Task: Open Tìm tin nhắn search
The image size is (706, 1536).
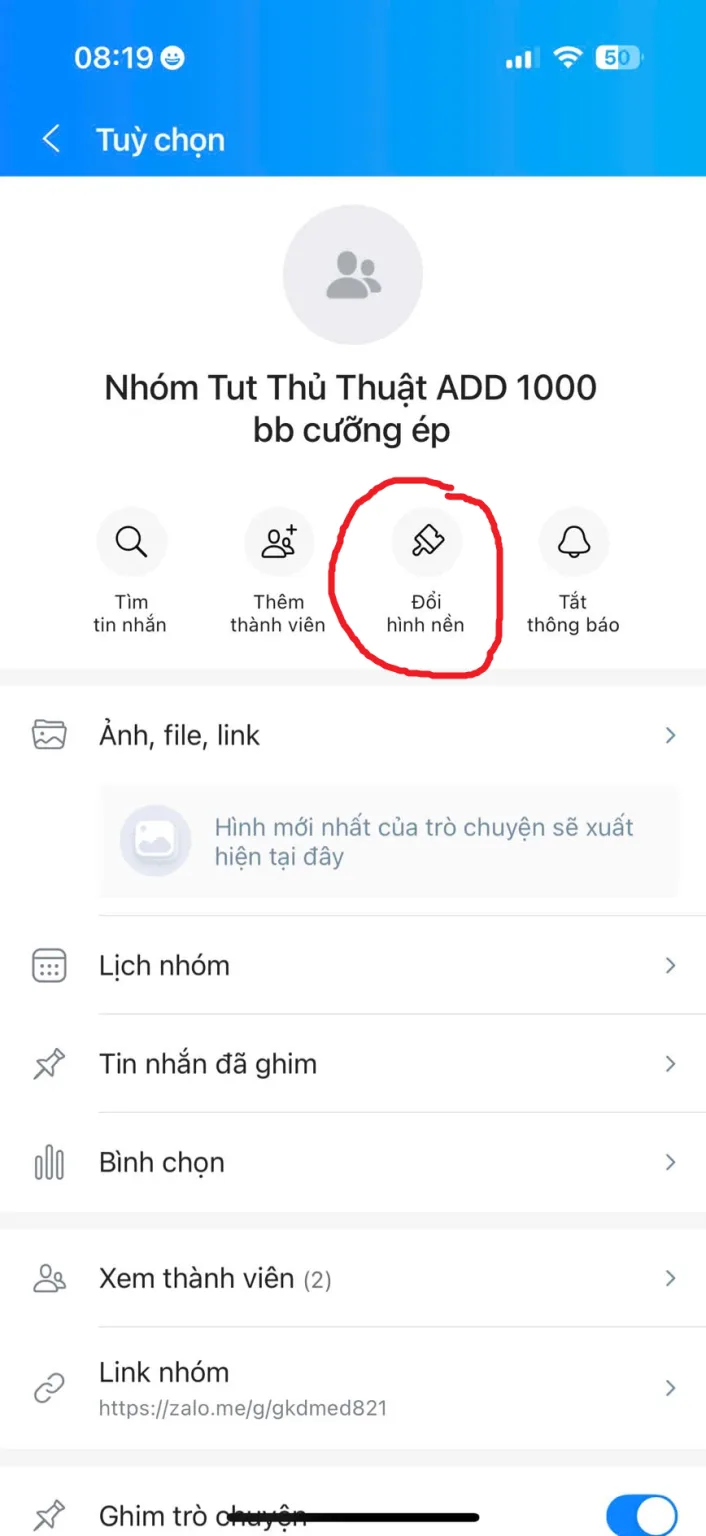Action: (x=131, y=542)
